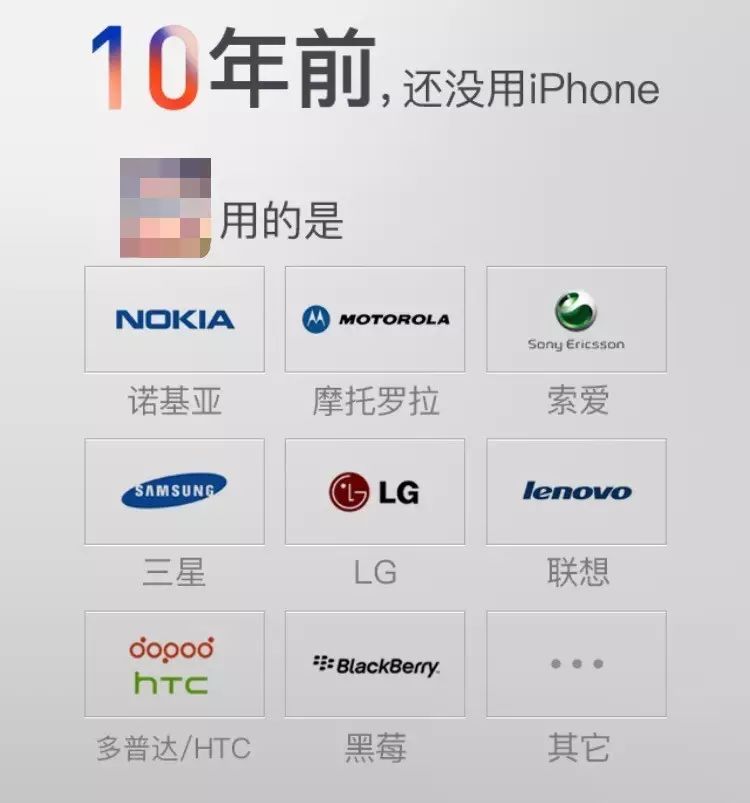Select the Samsung tile
Image resolution: width=750 pixels, height=803 pixels.
(x=174, y=491)
